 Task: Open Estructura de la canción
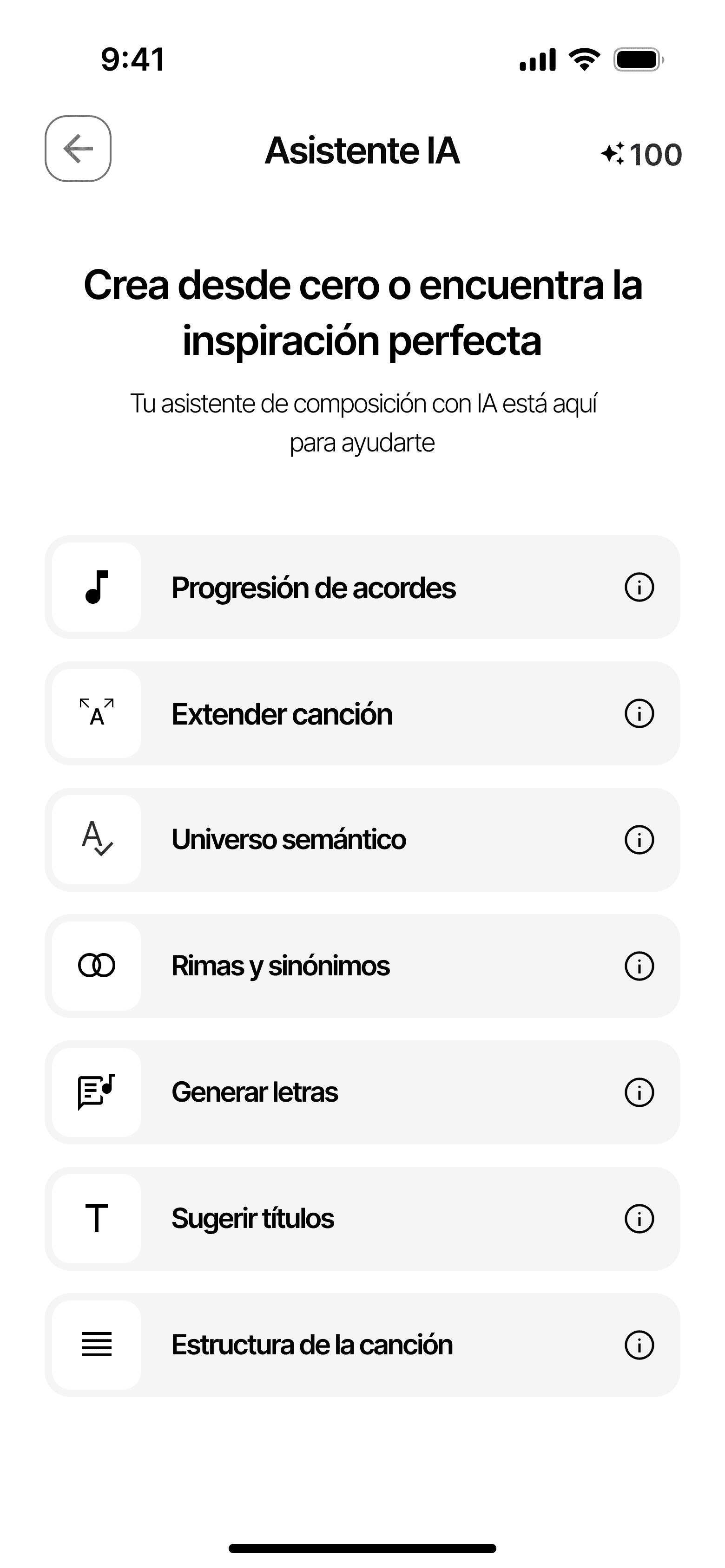[x=312, y=1345]
